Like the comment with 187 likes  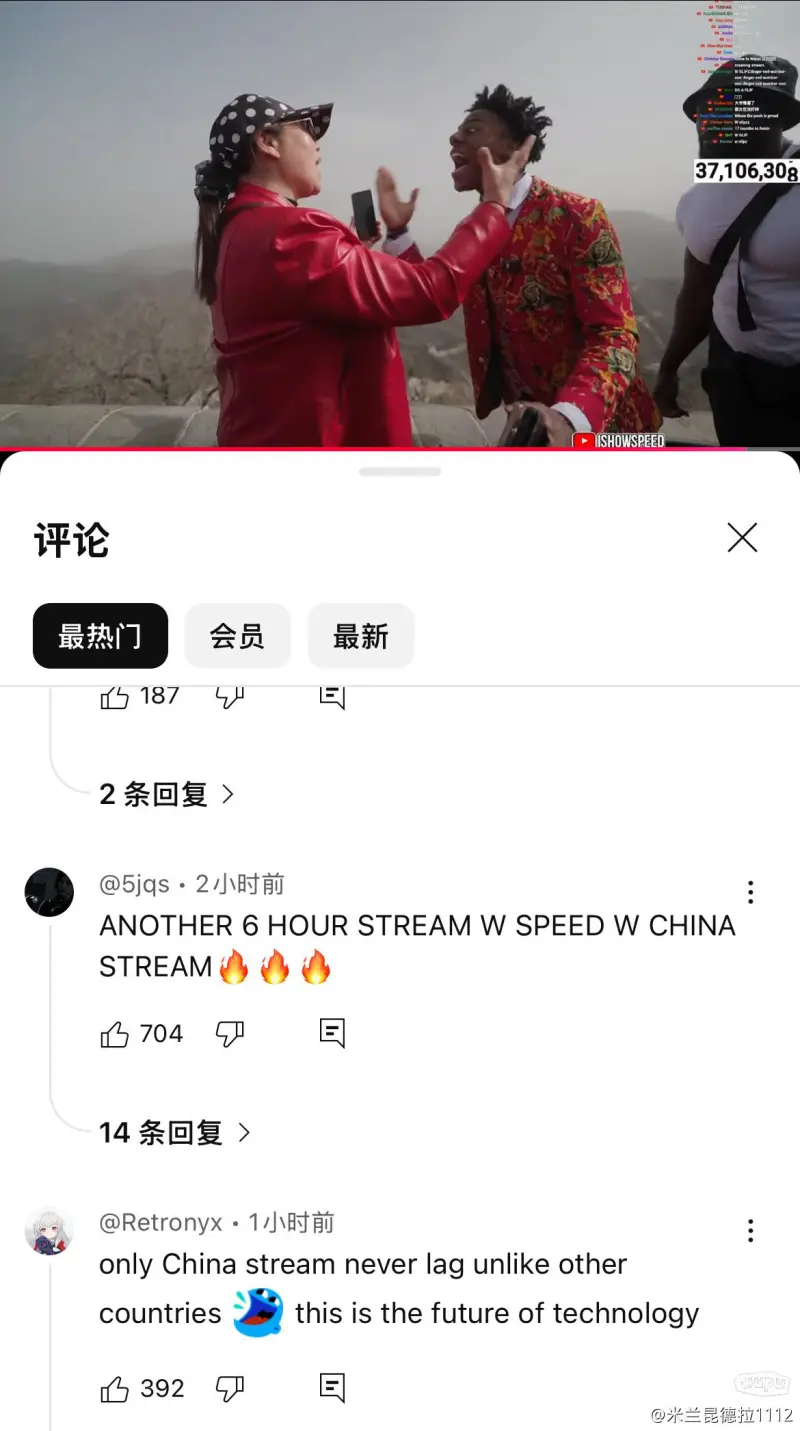116,697
